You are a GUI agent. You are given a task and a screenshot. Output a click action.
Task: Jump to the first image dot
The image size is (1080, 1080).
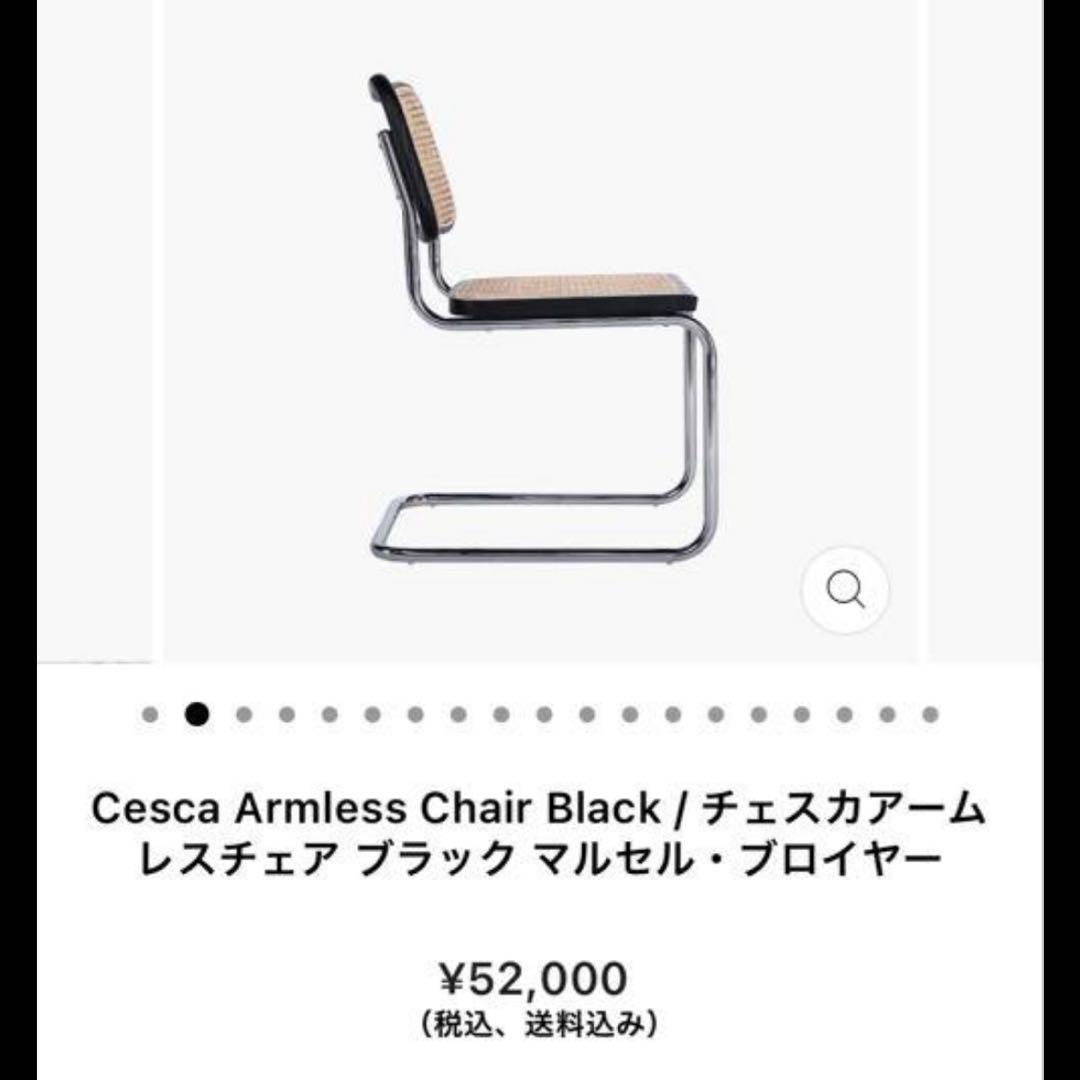pyautogui.click(x=151, y=714)
